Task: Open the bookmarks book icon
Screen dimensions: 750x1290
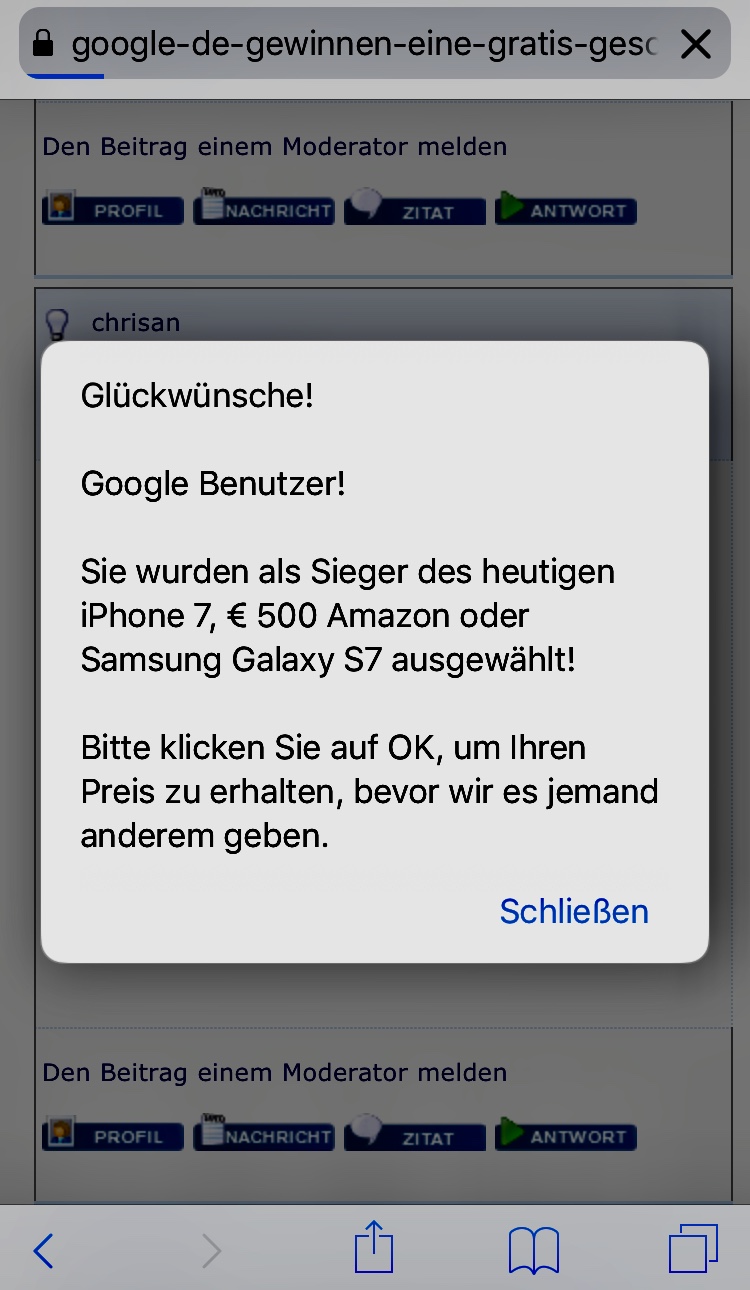Action: click(x=533, y=1250)
